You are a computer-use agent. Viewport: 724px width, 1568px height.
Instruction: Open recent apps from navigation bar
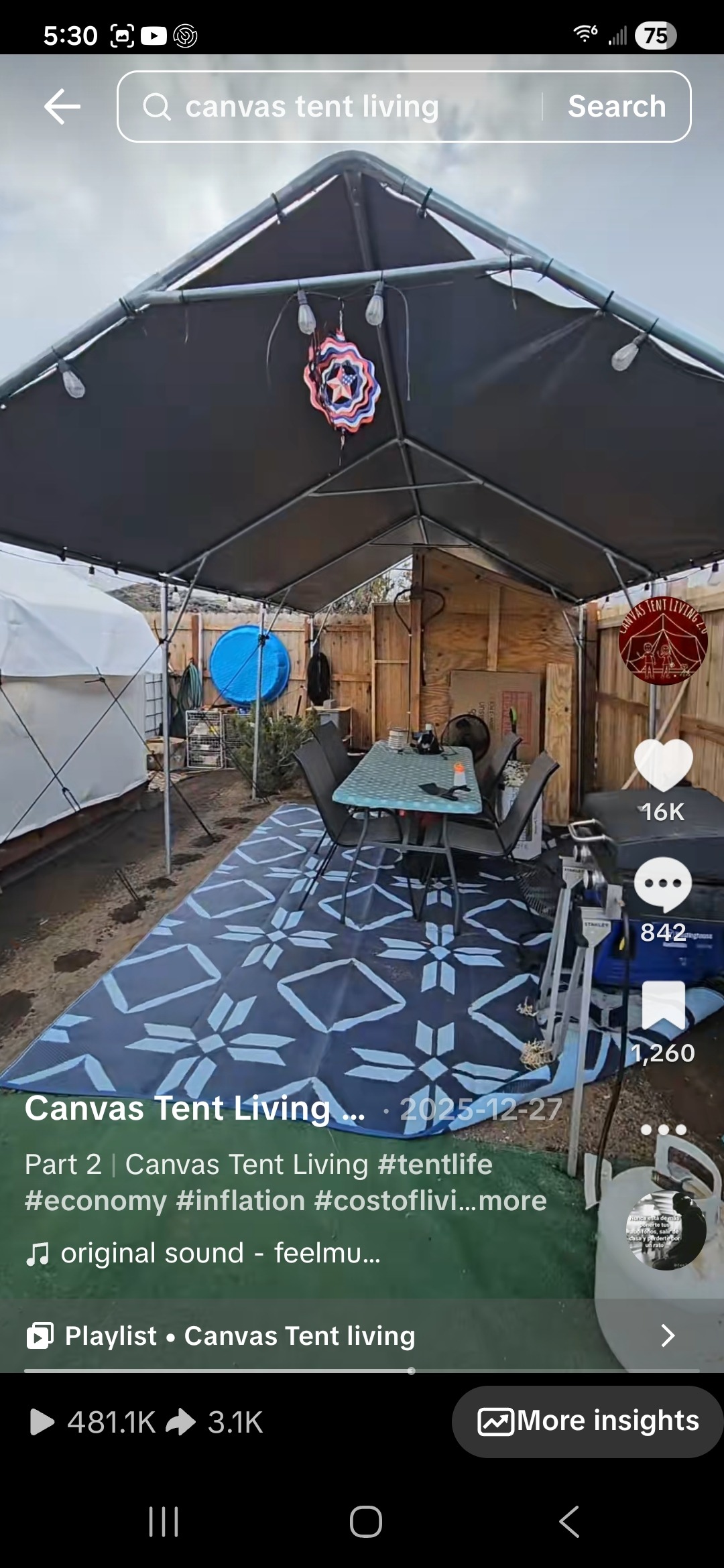point(164,1521)
